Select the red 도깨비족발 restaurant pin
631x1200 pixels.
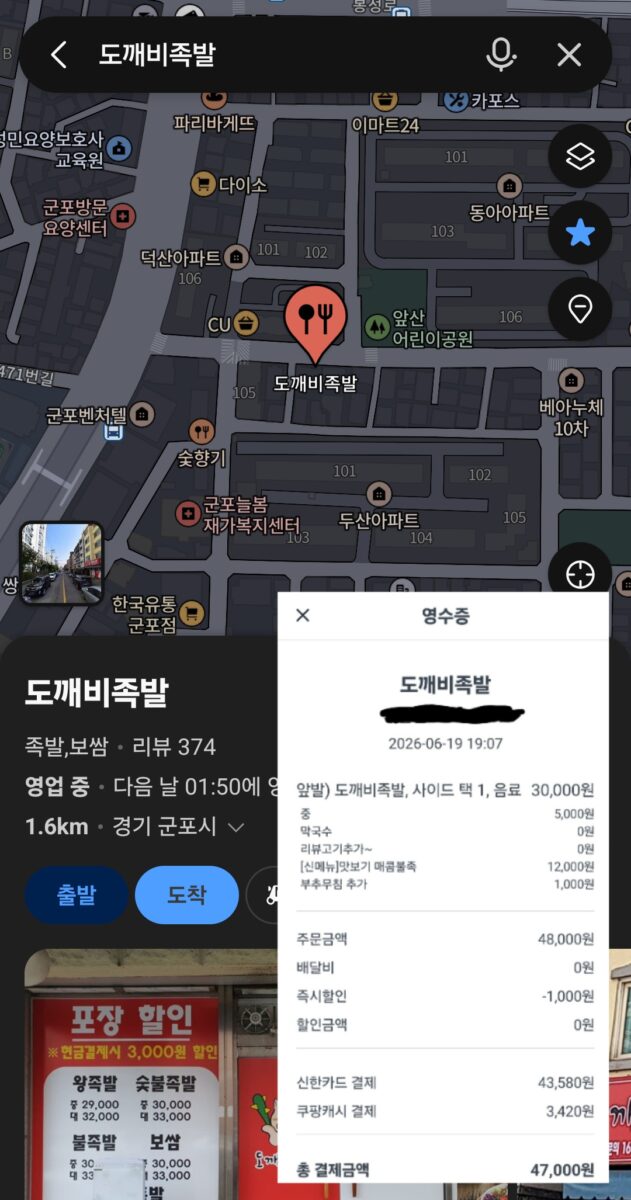(315, 323)
